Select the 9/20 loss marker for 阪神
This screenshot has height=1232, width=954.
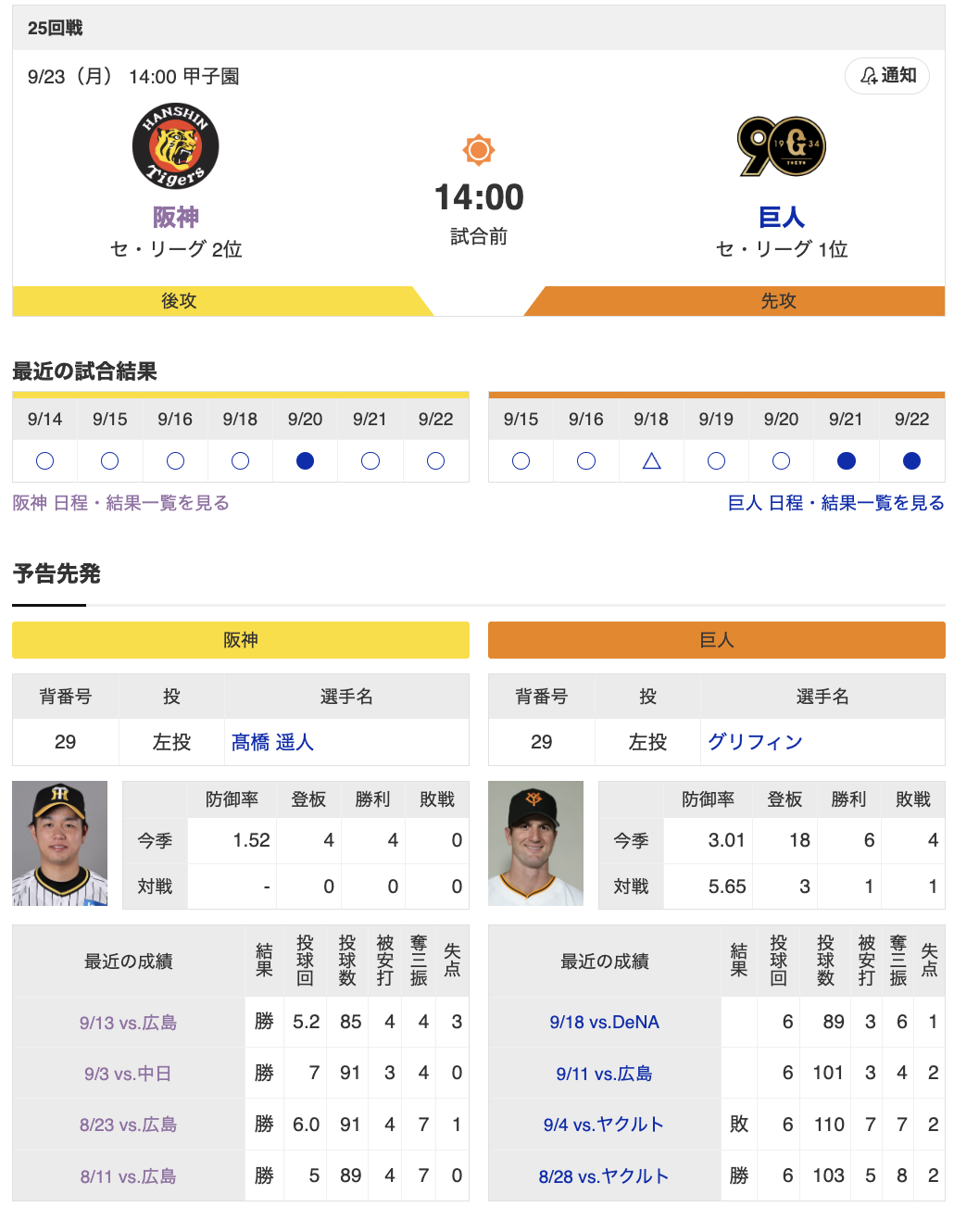(305, 460)
